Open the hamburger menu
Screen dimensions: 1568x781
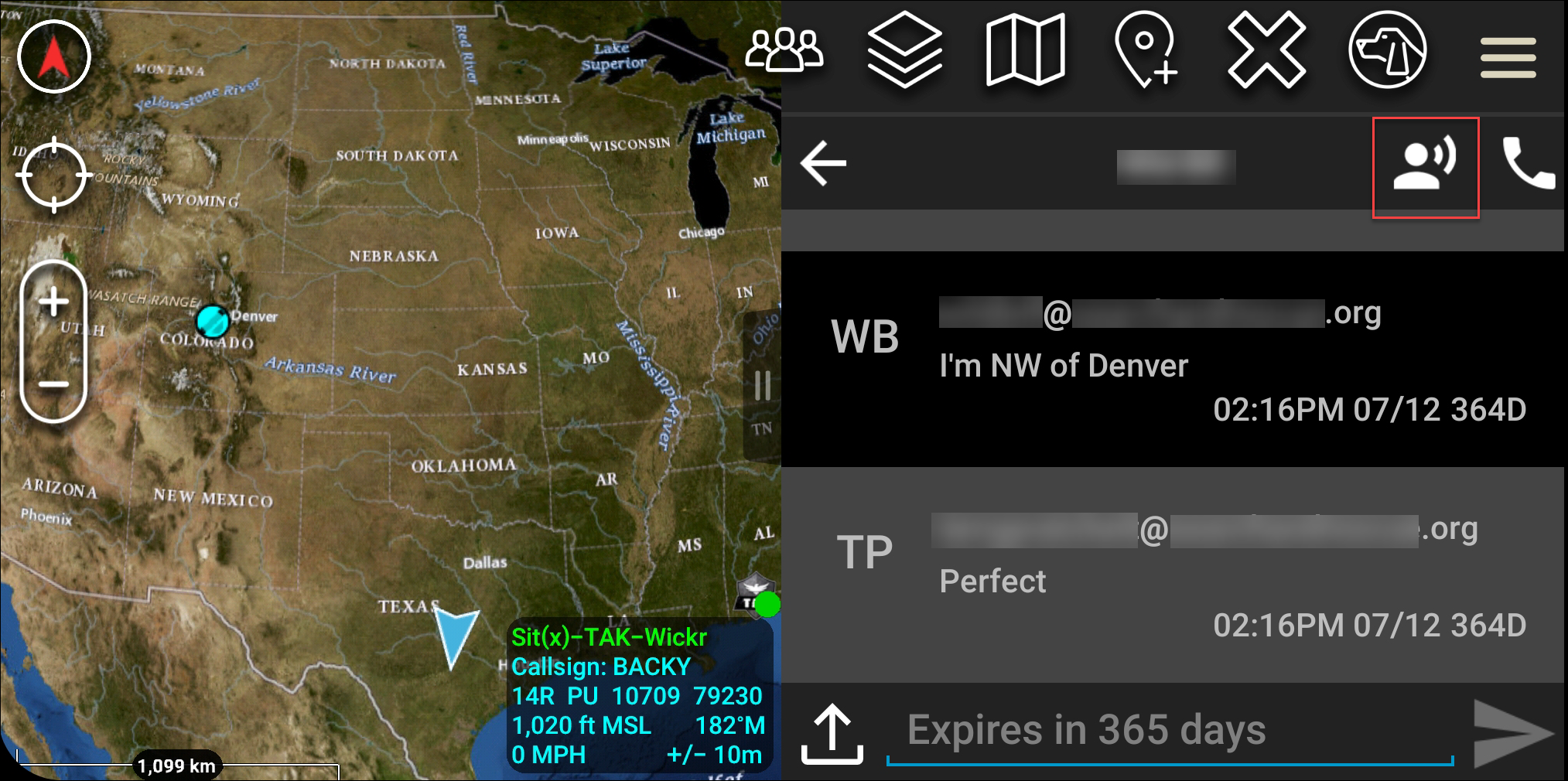pos(1508,58)
